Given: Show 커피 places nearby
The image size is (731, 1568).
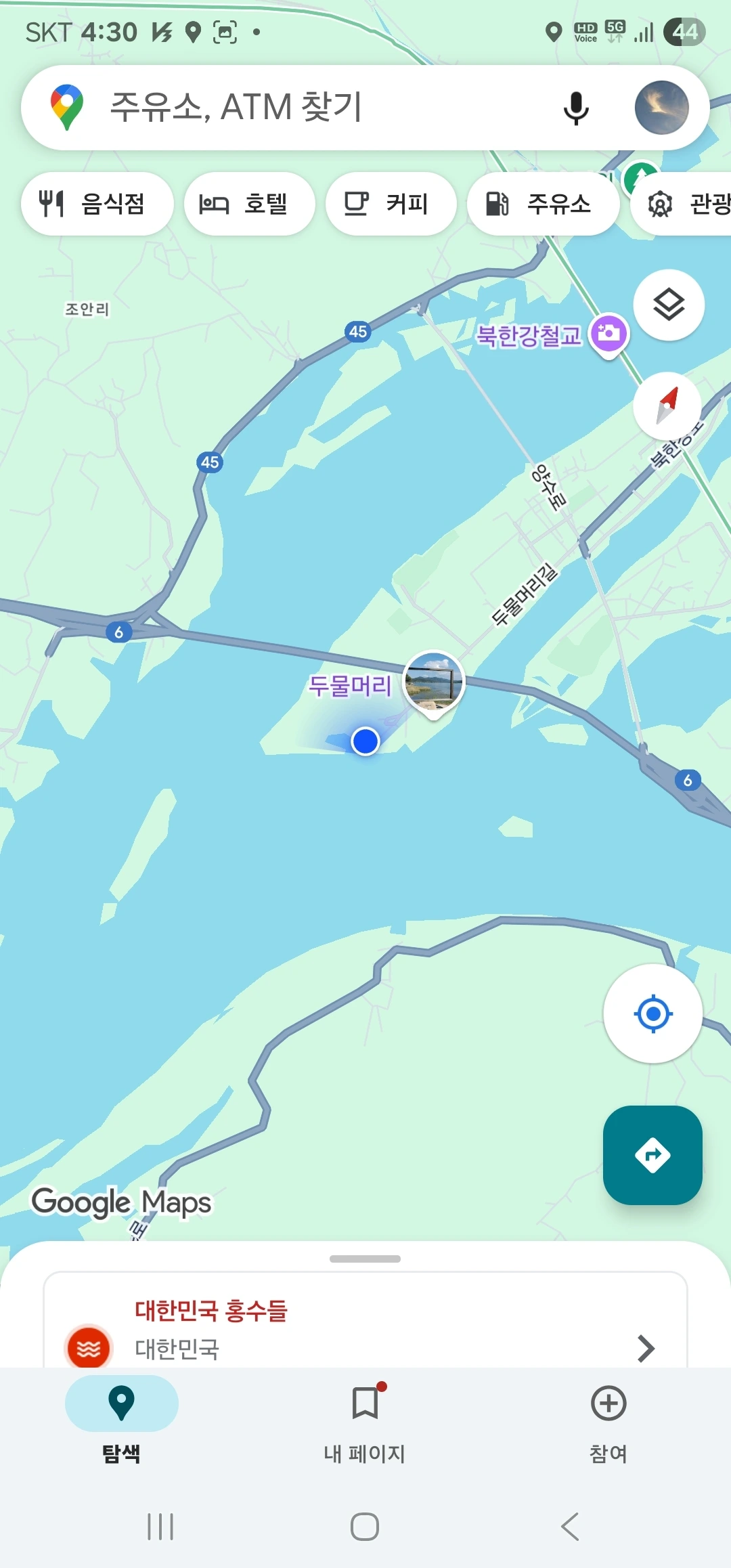Looking at the screenshot, I should (391, 204).
